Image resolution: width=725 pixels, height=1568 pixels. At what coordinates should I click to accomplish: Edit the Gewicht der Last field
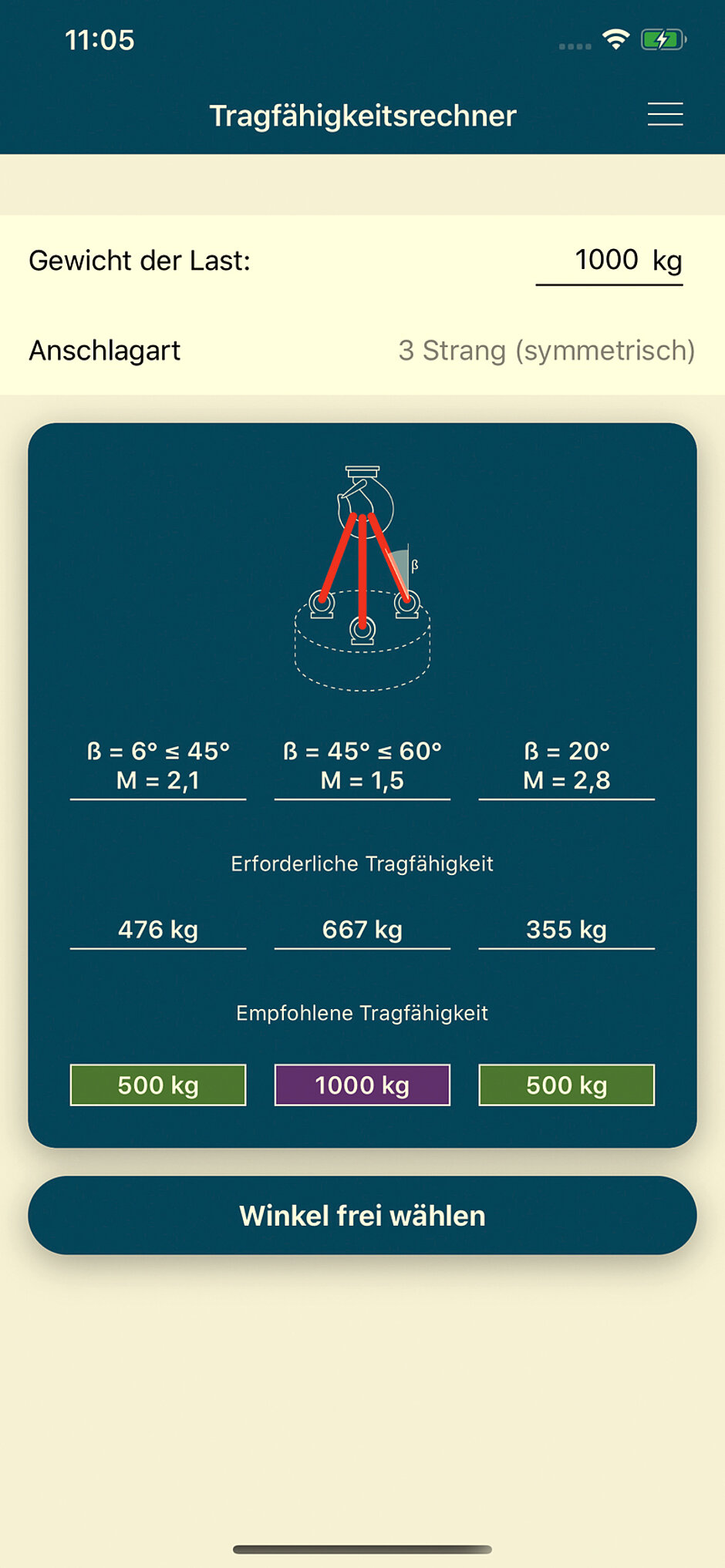point(607,261)
